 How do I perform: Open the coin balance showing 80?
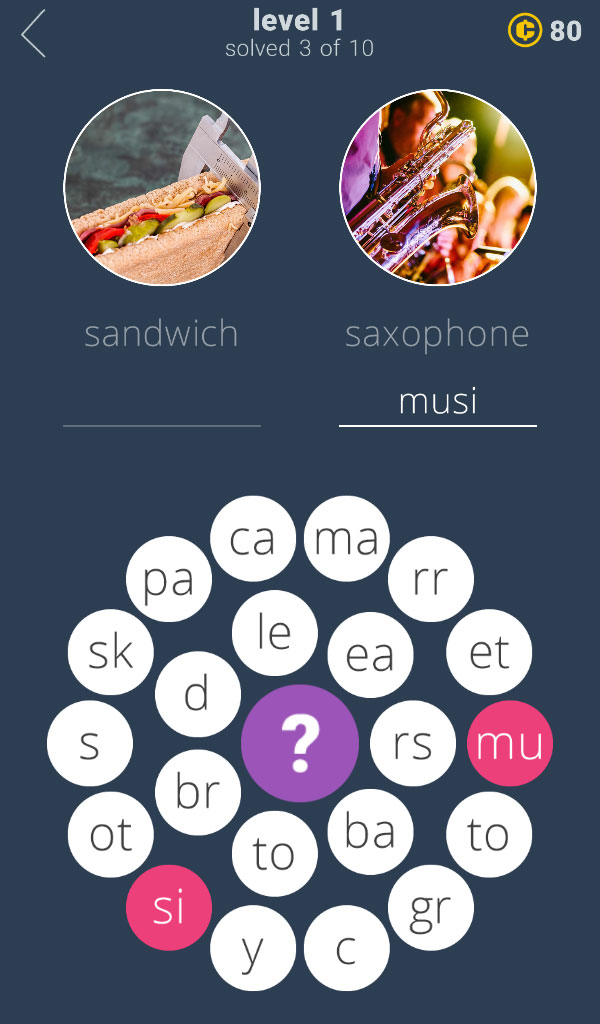coord(545,31)
